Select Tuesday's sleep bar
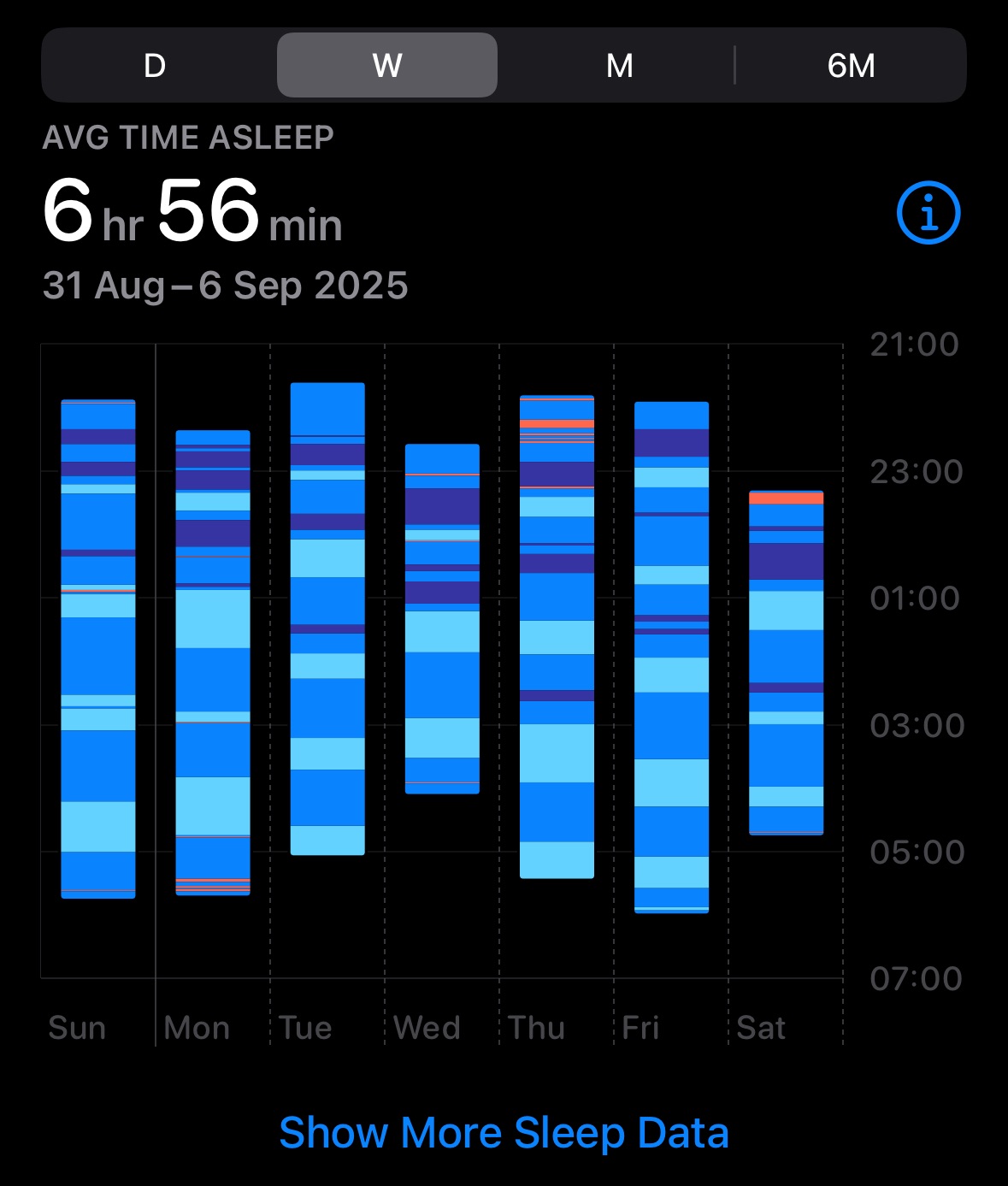Viewport: 1008px width, 1186px height. [x=327, y=619]
